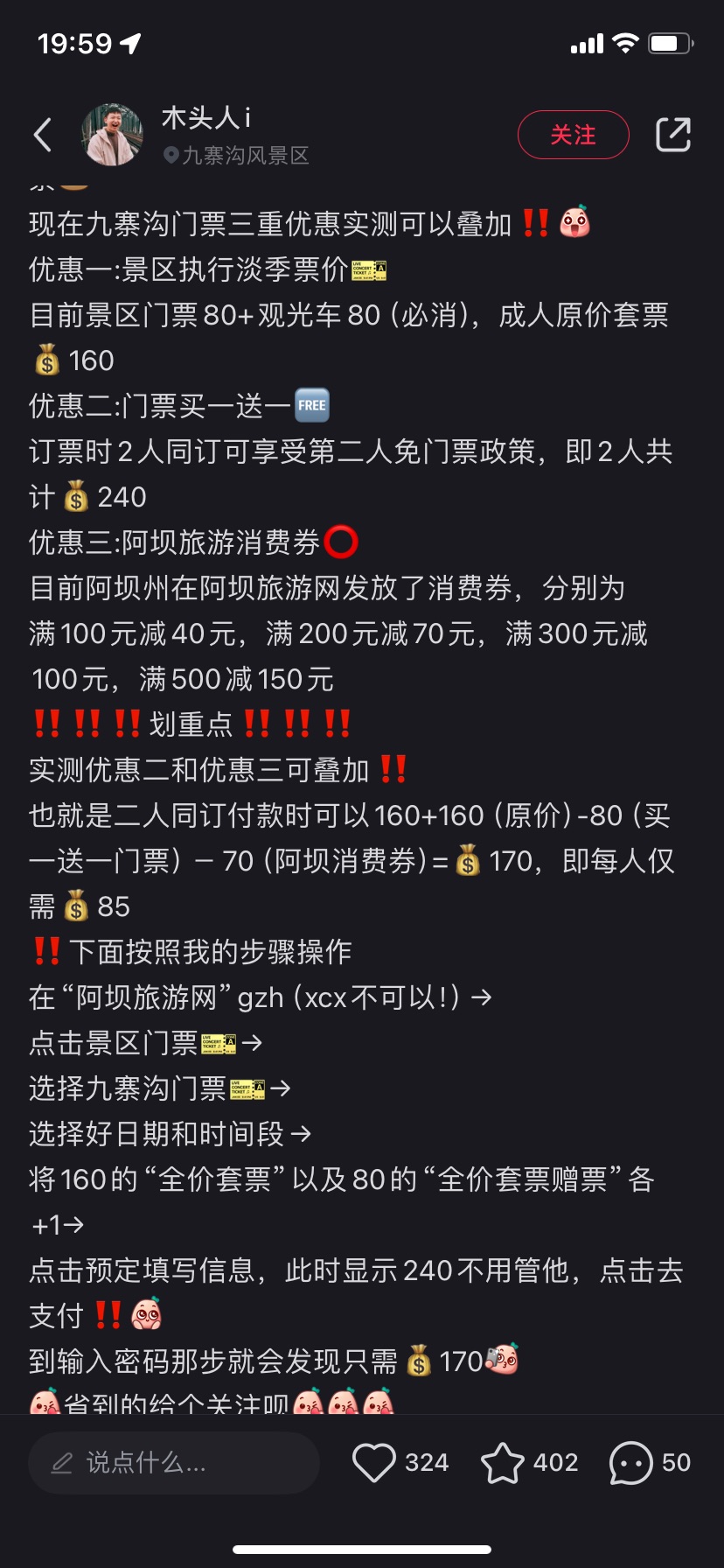Screen dimensions: 724x1568
Task: Go back with the top-left arrow
Action: [43, 135]
